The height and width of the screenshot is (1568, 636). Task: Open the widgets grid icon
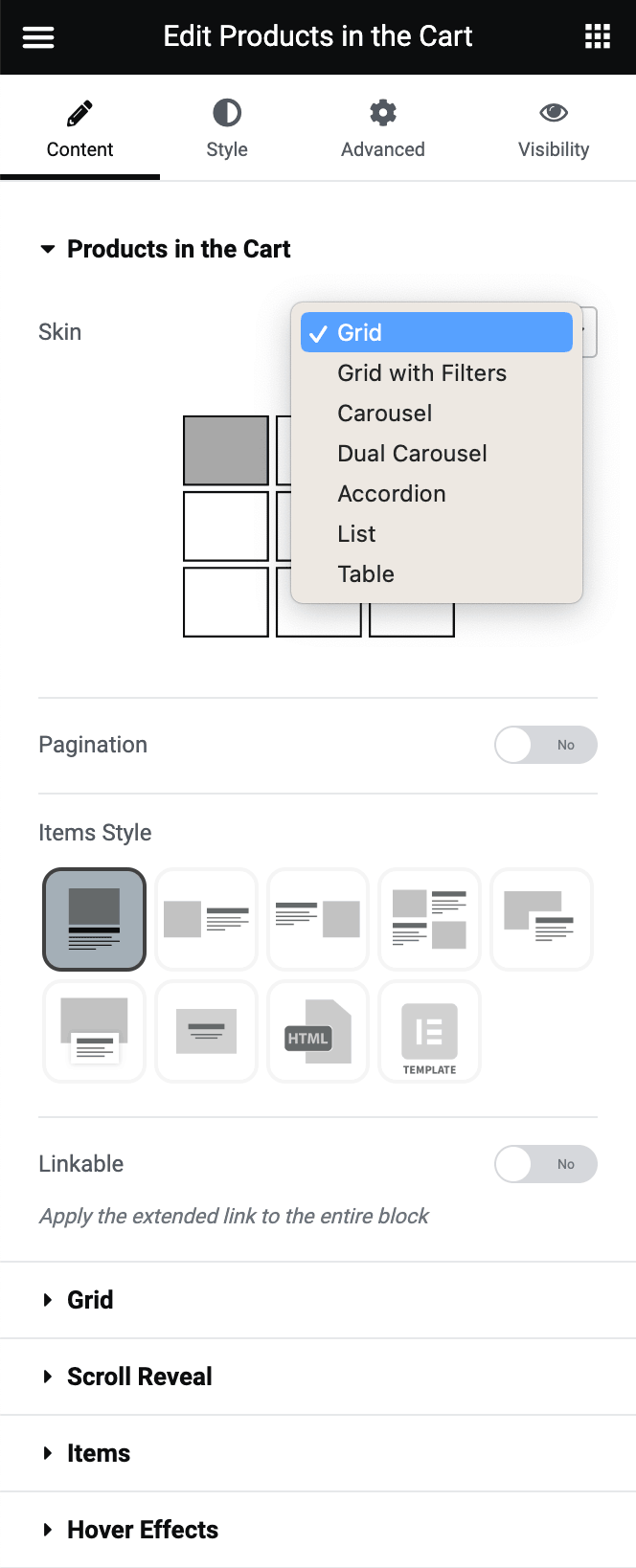coord(598,37)
